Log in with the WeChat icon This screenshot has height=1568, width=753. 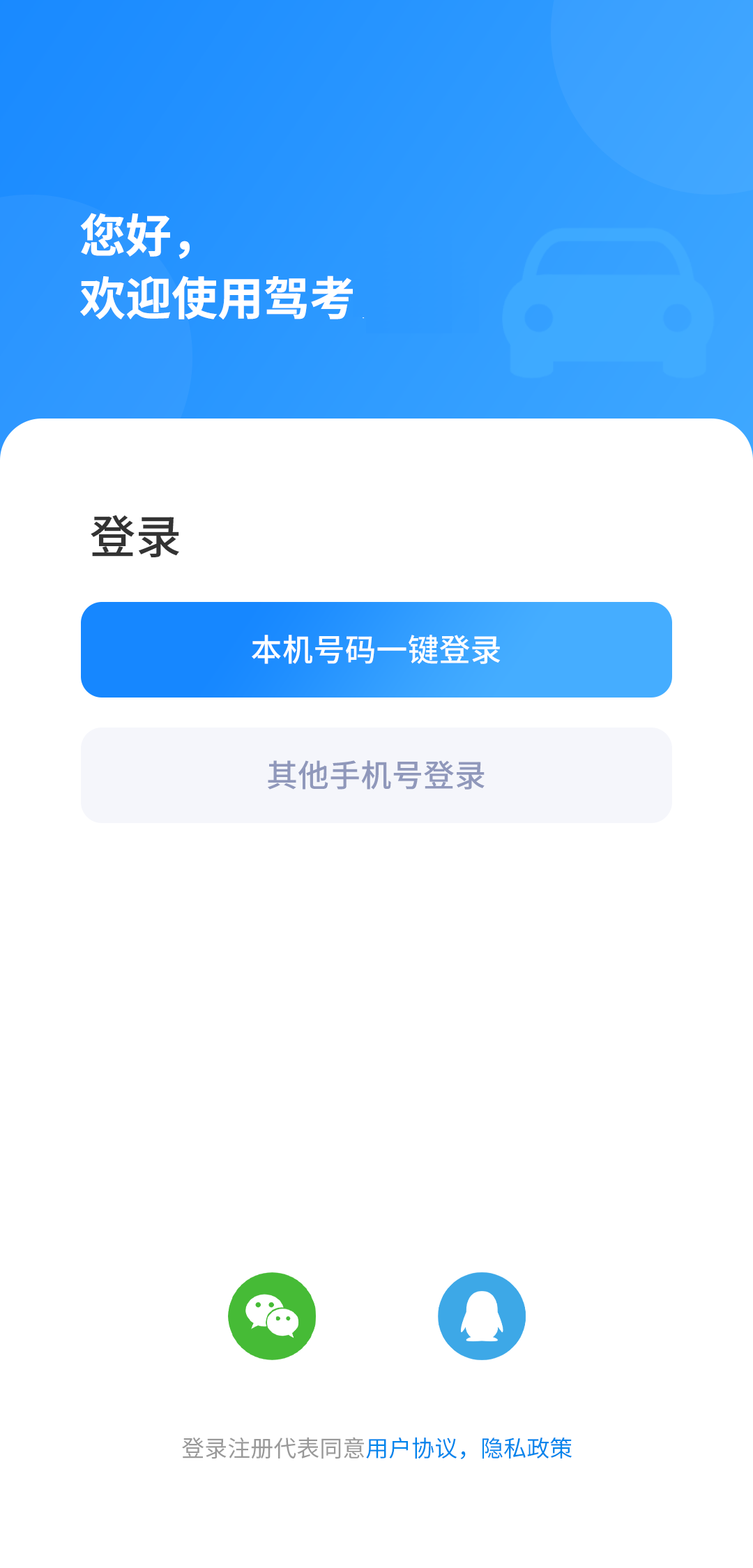pos(272,1316)
